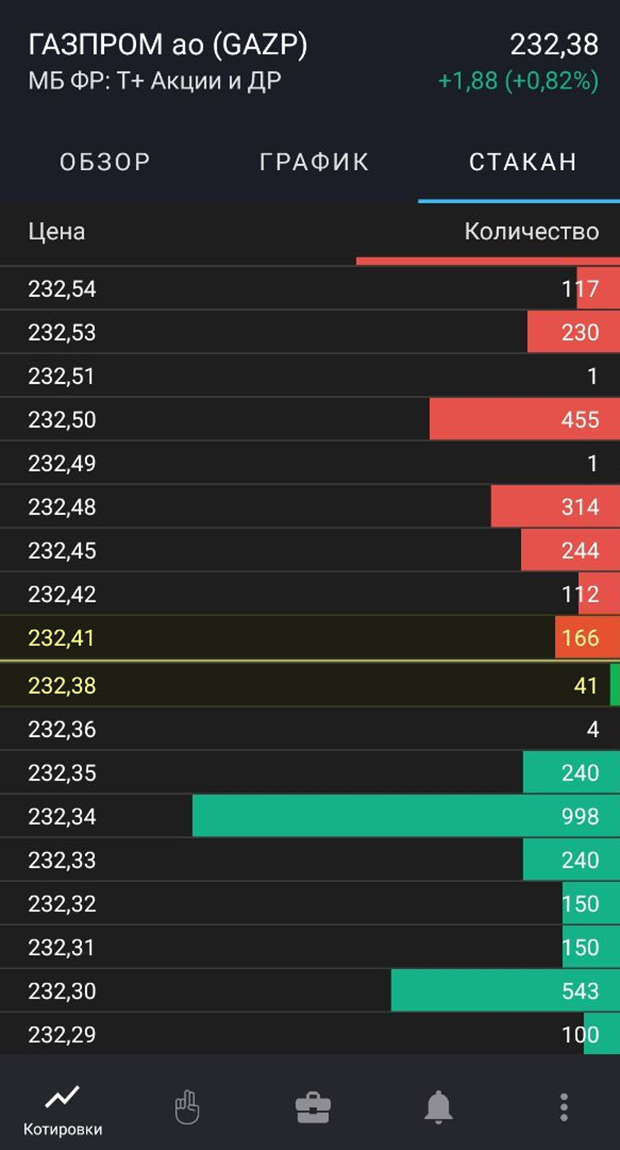This screenshot has height=1150, width=620.
Task: Pick the 232,54 sell order row
Action: [310, 288]
